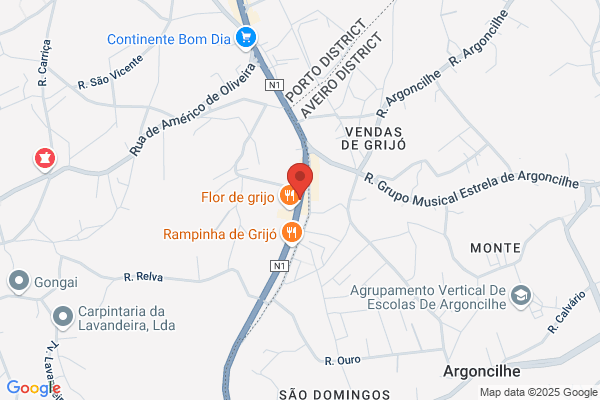600x400 pixels.
Task: Select the Gongai place marker
Action: [19, 282]
